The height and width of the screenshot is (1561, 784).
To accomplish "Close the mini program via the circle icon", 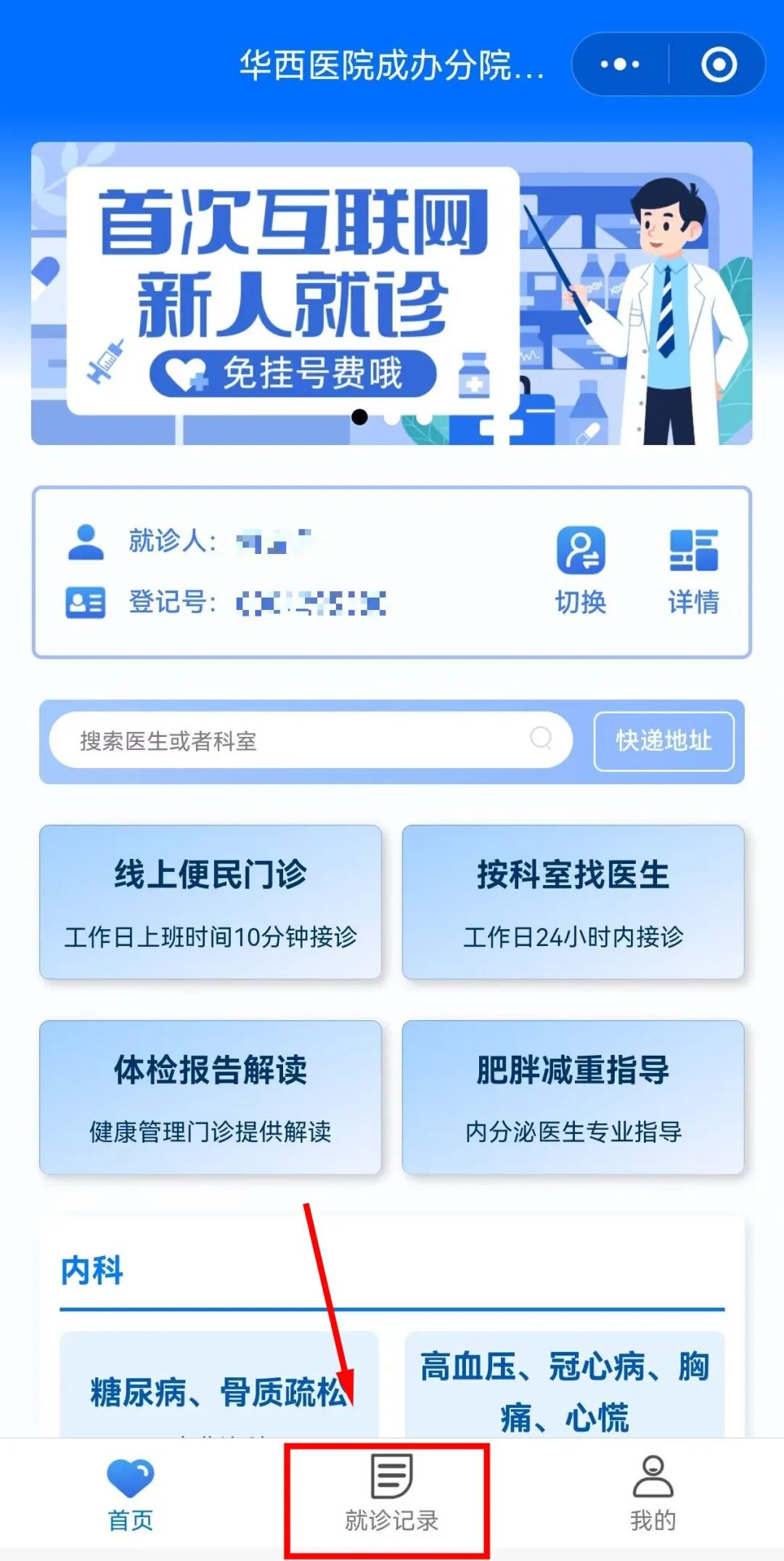I will (719, 65).
